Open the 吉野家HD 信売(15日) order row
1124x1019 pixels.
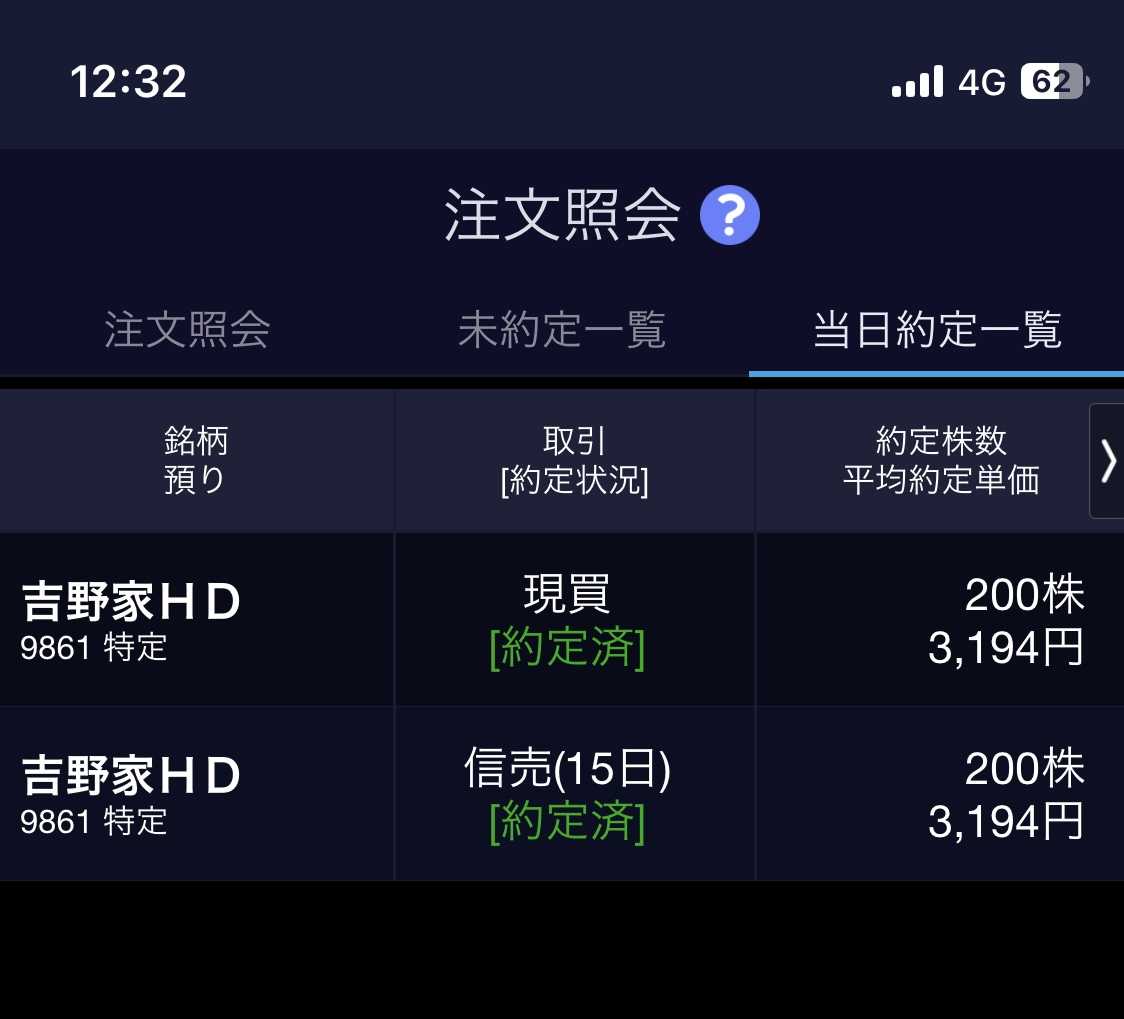tap(562, 794)
